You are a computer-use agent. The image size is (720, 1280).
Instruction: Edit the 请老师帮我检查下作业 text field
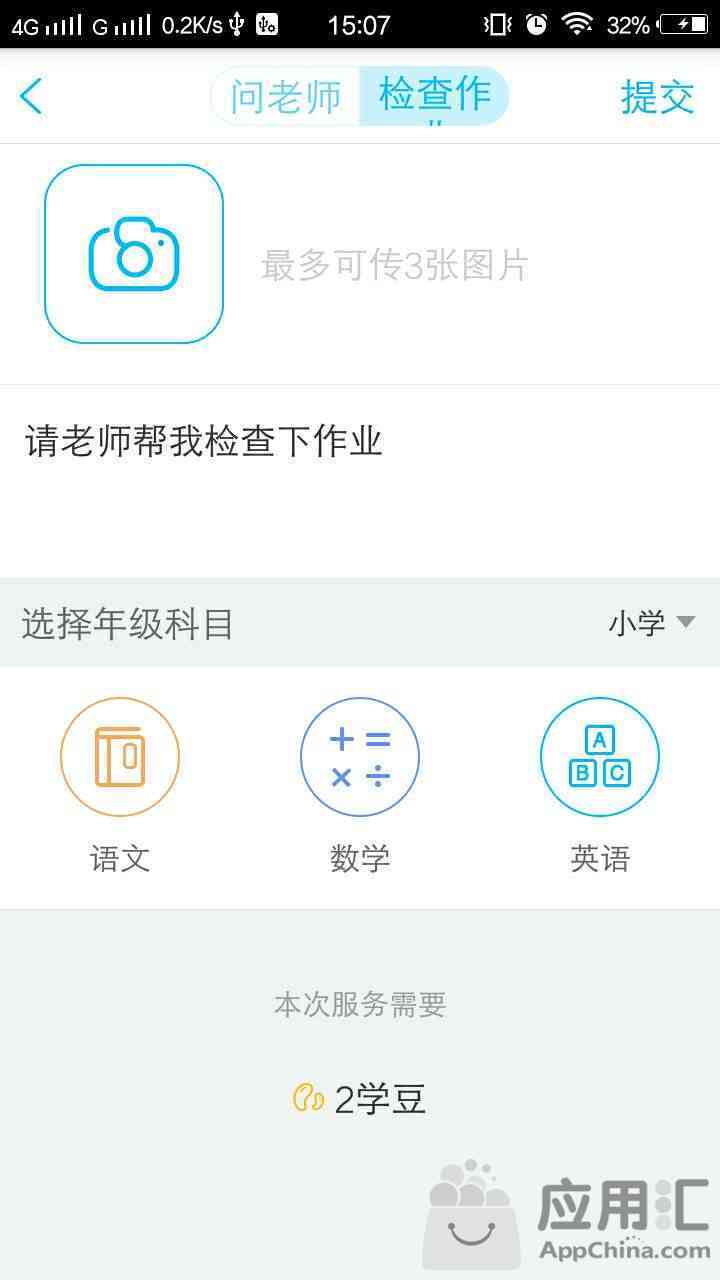pyautogui.click(x=360, y=481)
